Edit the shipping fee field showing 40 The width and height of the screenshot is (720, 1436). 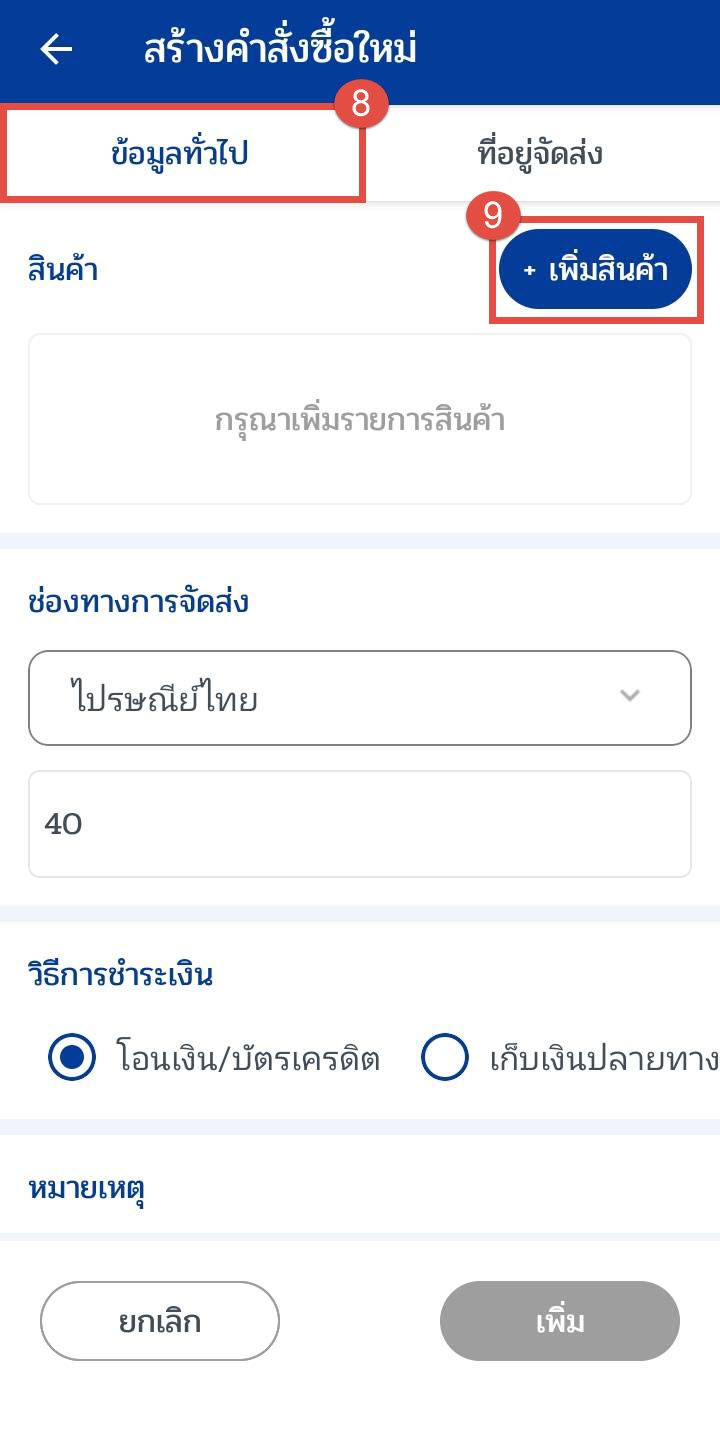[x=360, y=824]
